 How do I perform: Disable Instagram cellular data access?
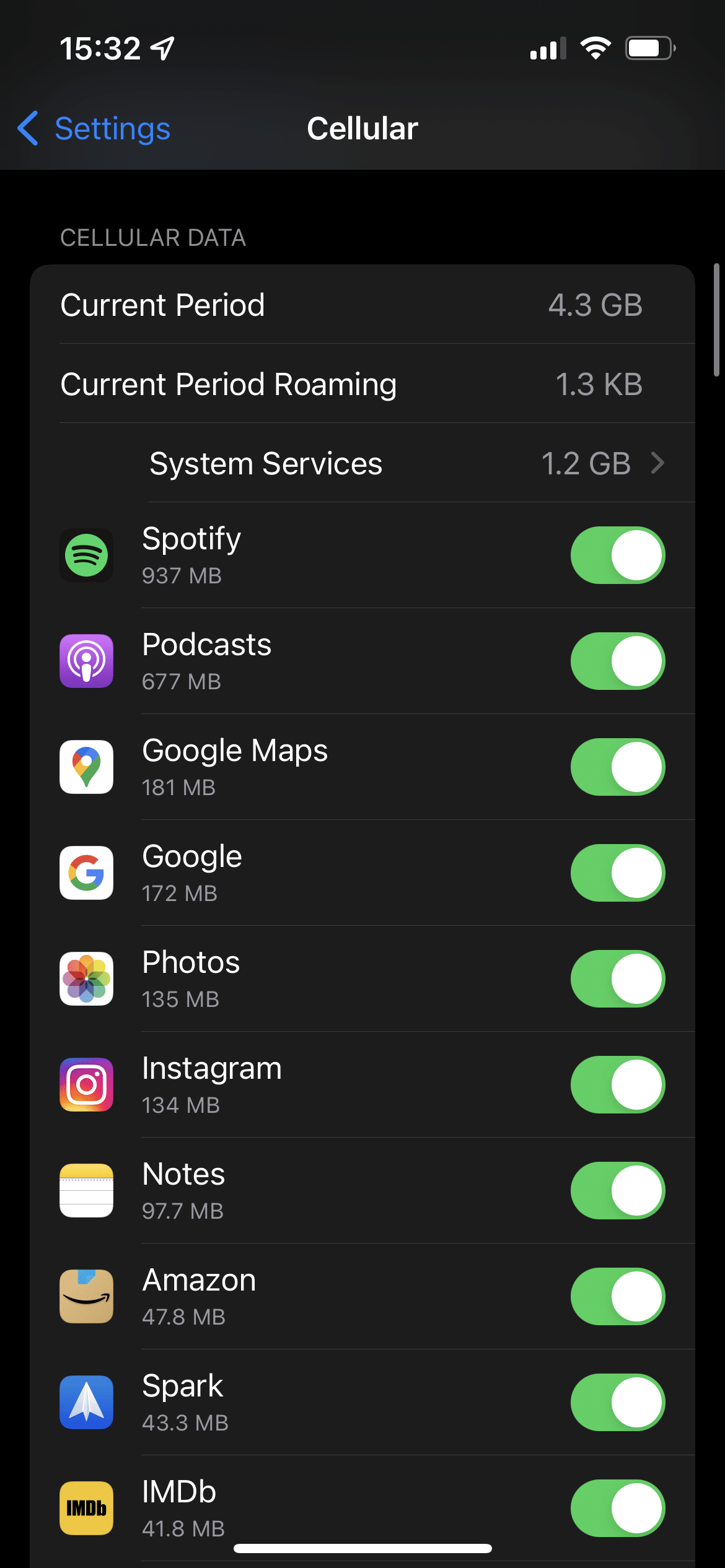click(618, 1085)
